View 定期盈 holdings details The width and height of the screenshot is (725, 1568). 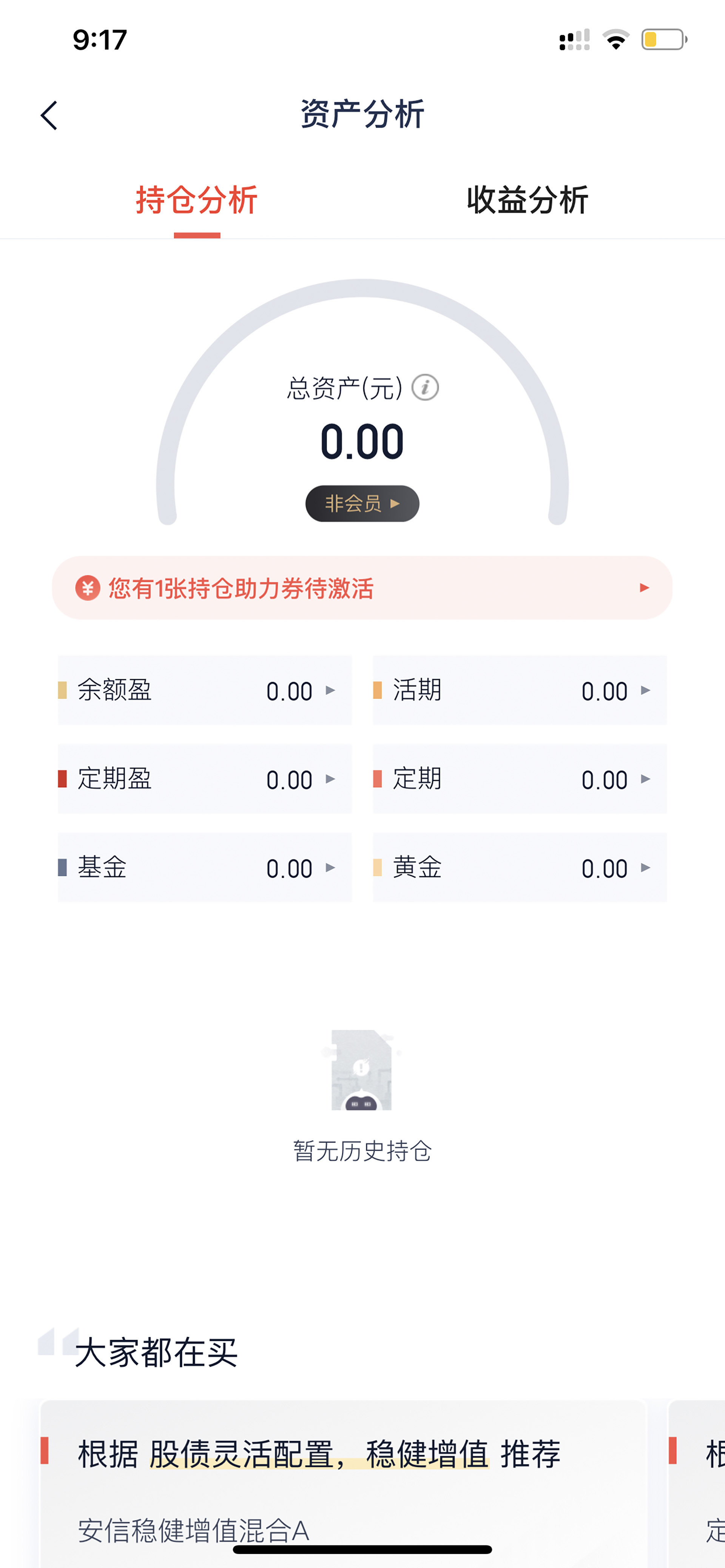click(205, 779)
